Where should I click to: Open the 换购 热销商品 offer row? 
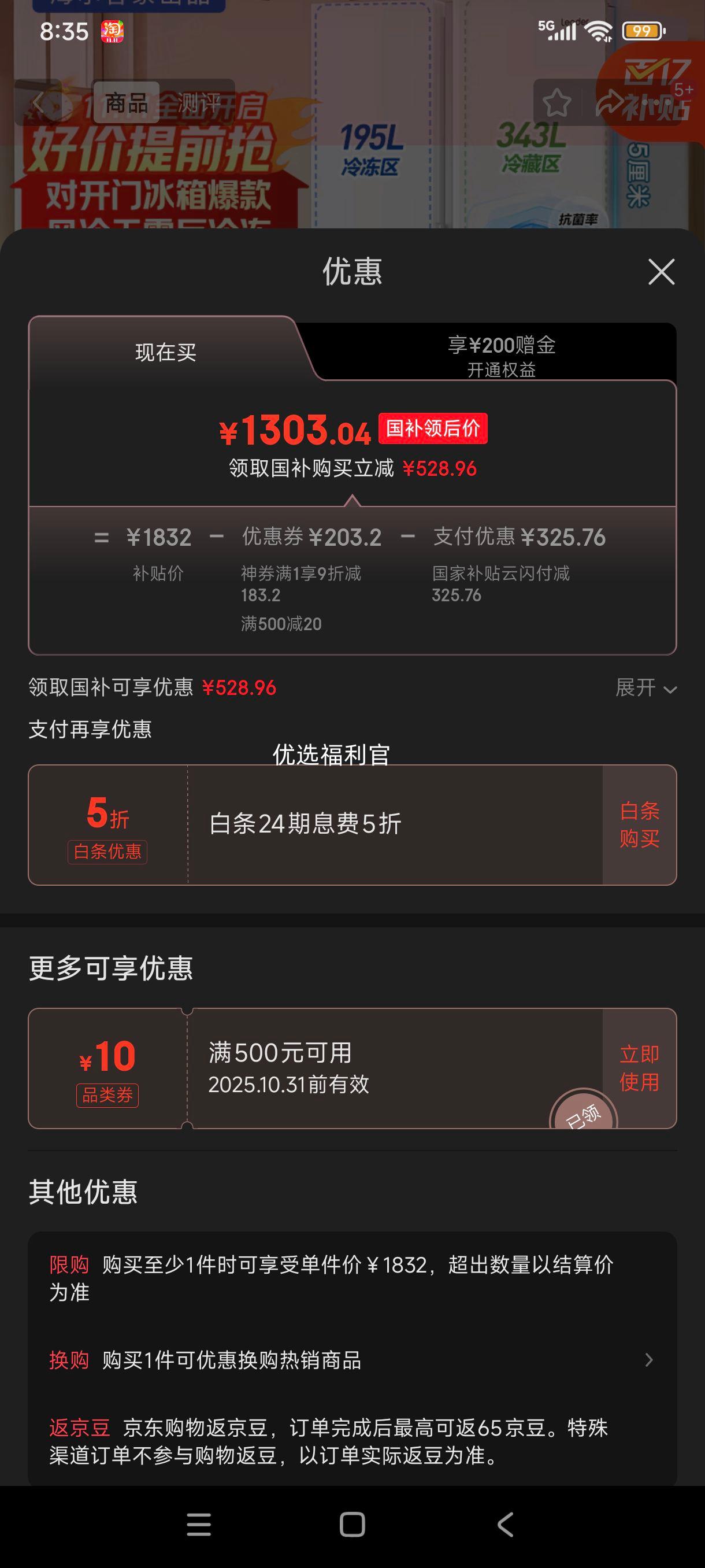point(351,1360)
